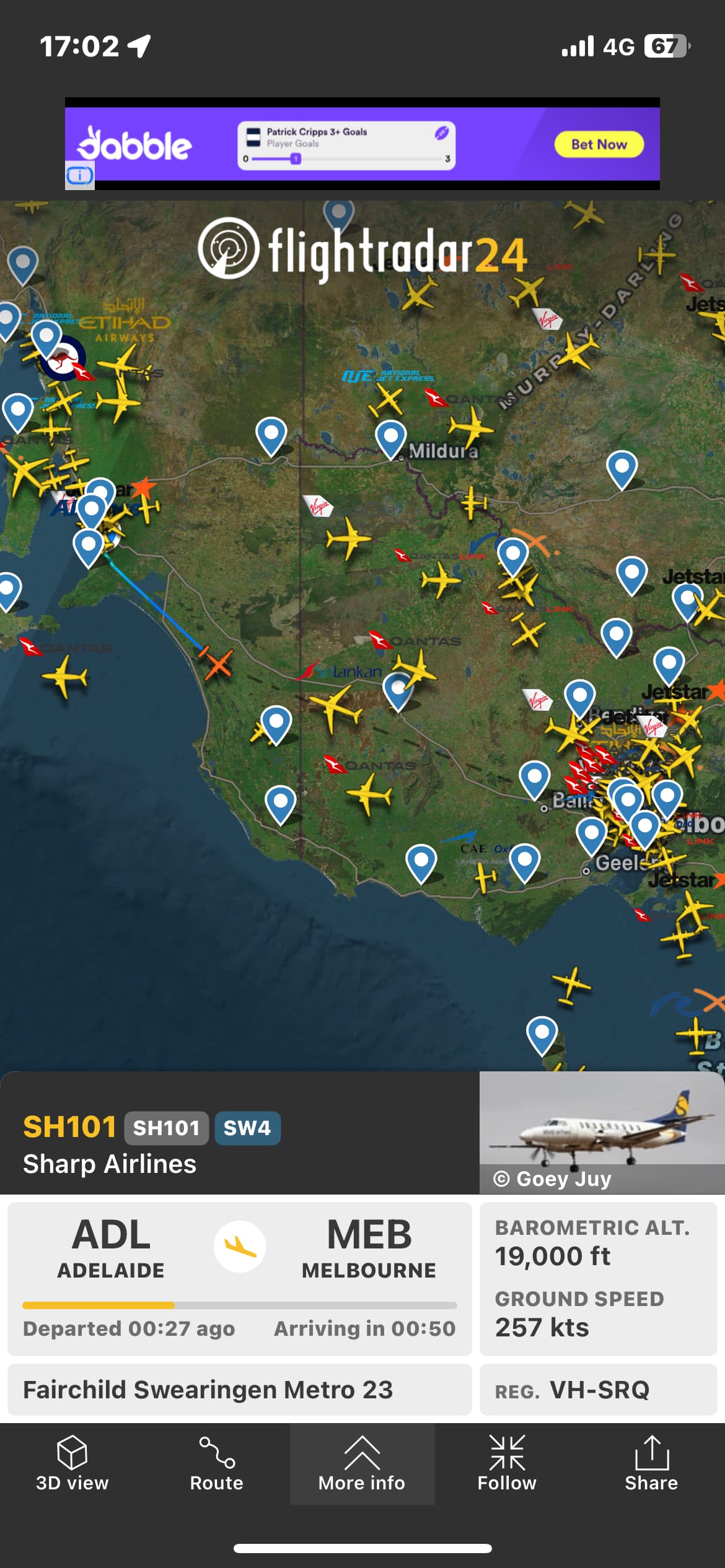Follow flight SH101
The width and height of the screenshot is (725, 1568).
(x=507, y=1464)
